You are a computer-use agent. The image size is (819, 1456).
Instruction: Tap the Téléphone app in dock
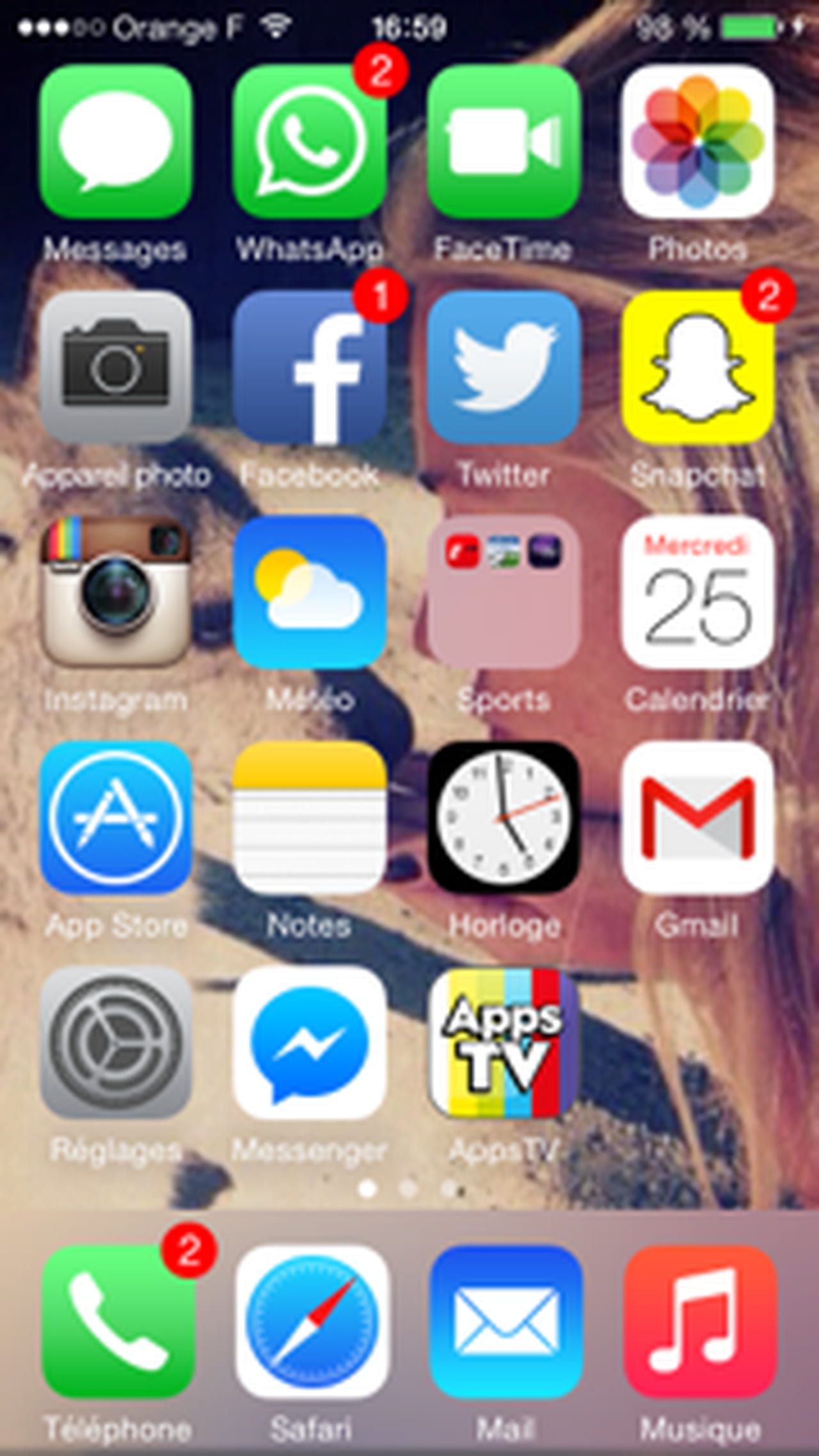(x=118, y=1322)
